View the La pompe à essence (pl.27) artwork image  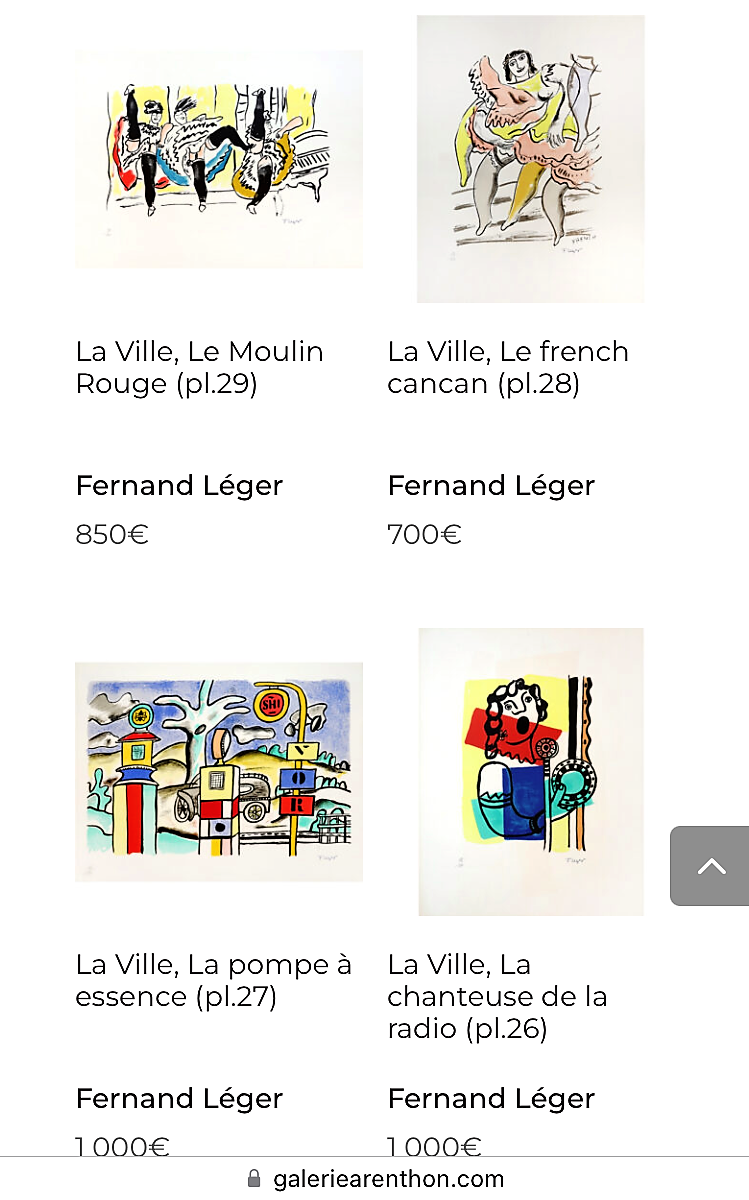click(218, 771)
